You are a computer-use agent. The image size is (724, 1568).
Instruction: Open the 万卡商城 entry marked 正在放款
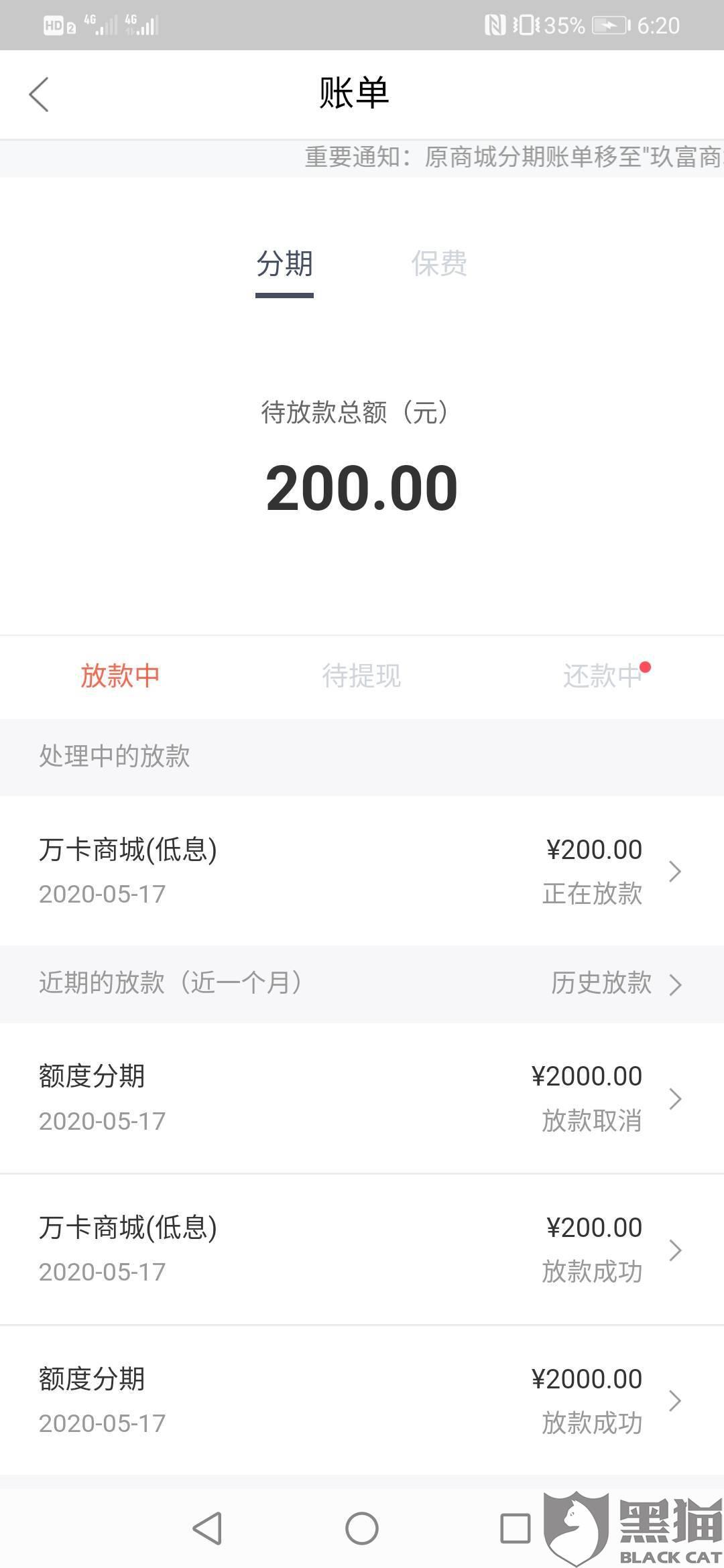coord(362,871)
